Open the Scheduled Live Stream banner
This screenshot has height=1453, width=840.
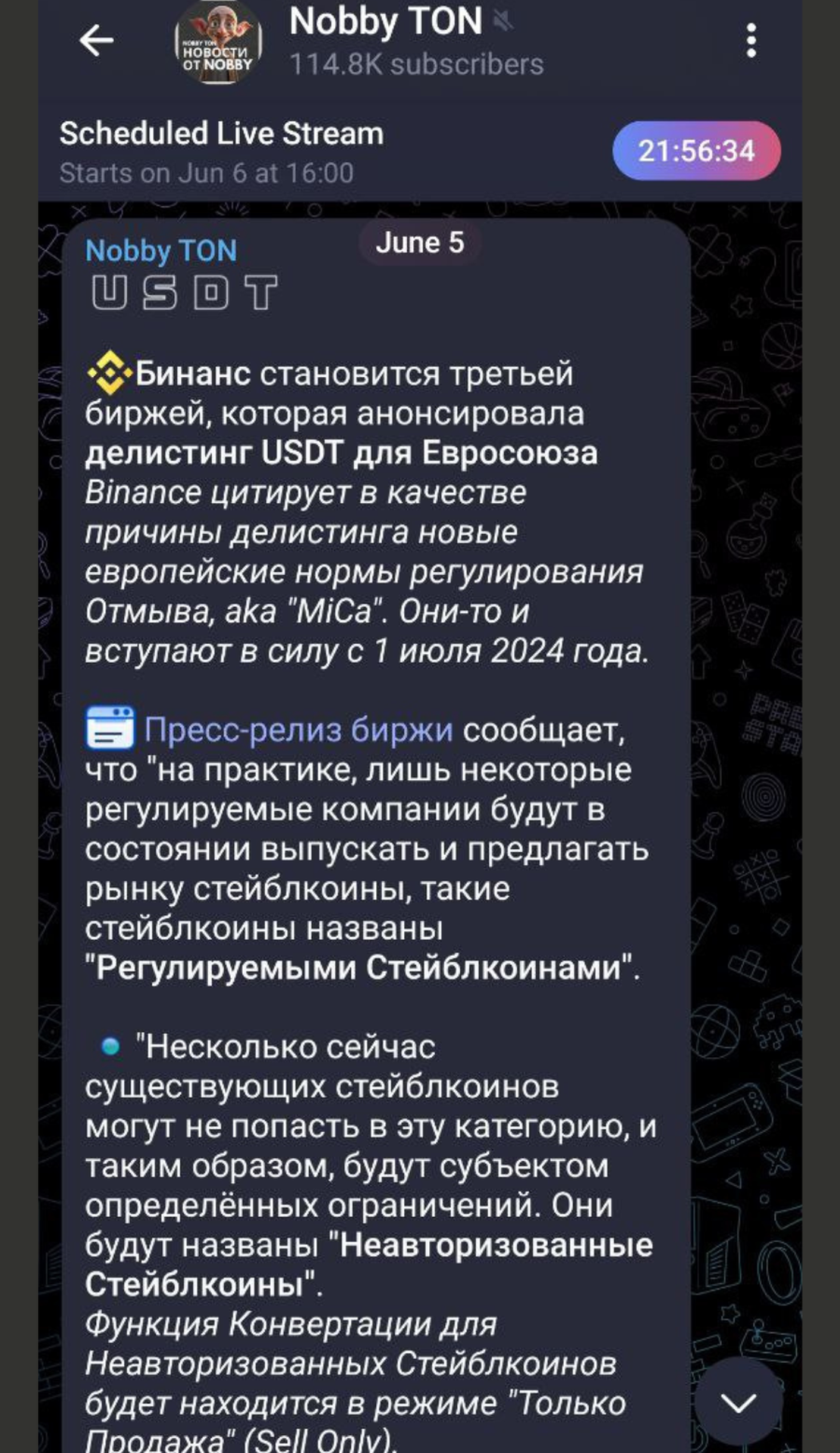303,151
